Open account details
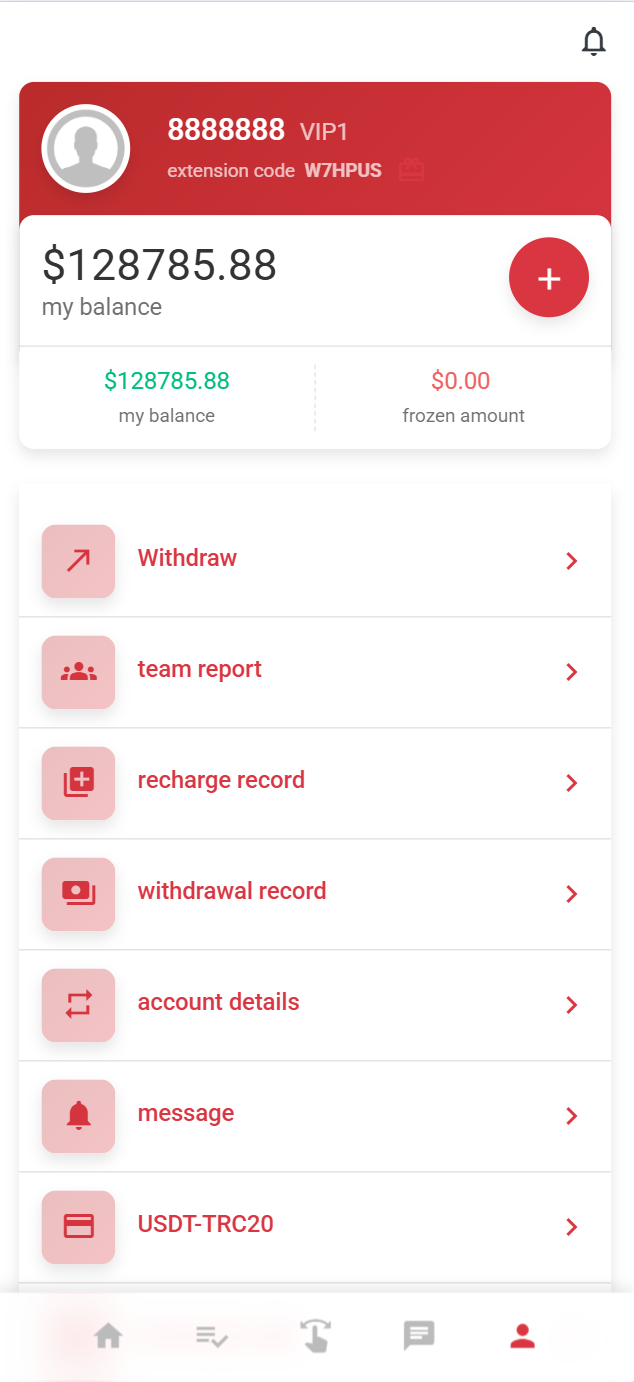This screenshot has height=1382, width=634. coord(315,1005)
